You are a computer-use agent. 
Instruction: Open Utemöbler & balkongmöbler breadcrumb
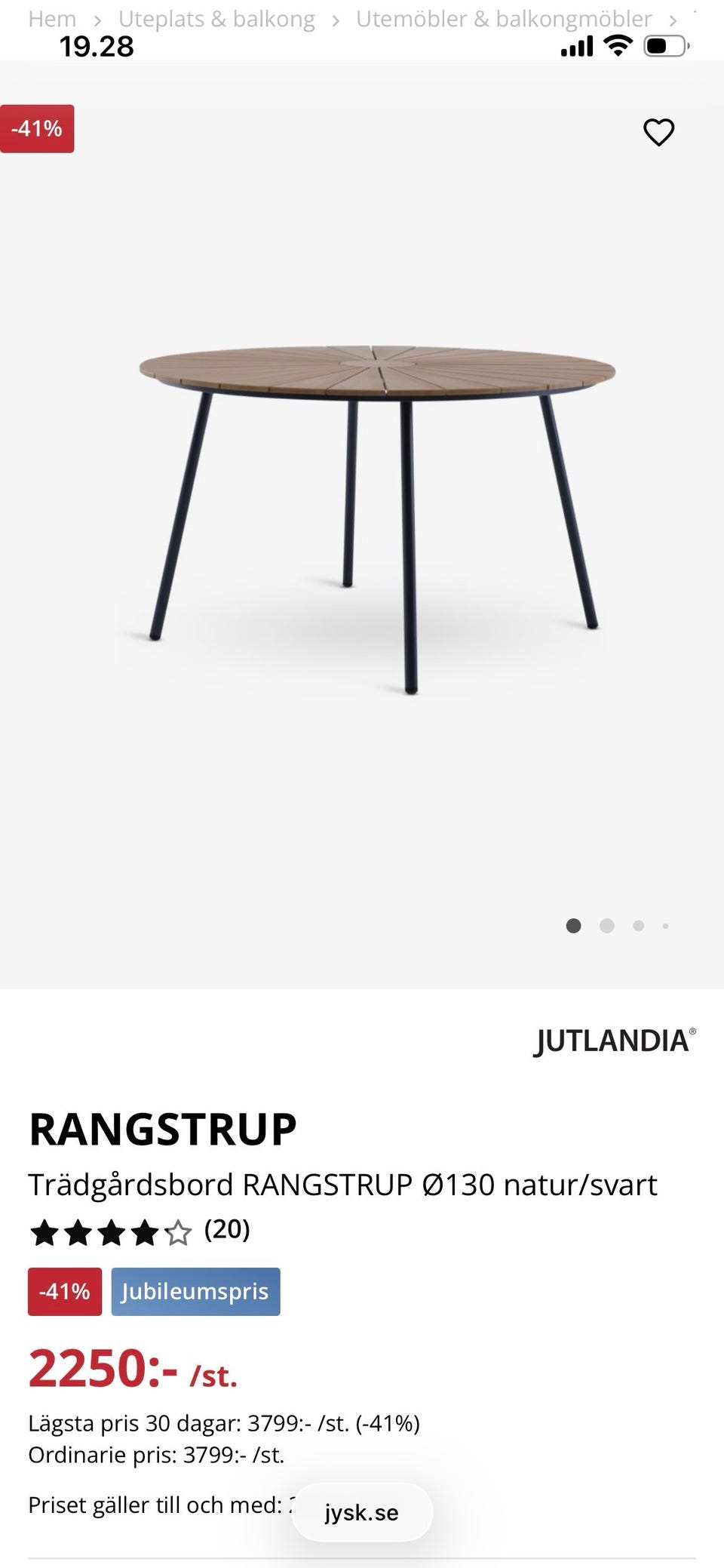504,19
